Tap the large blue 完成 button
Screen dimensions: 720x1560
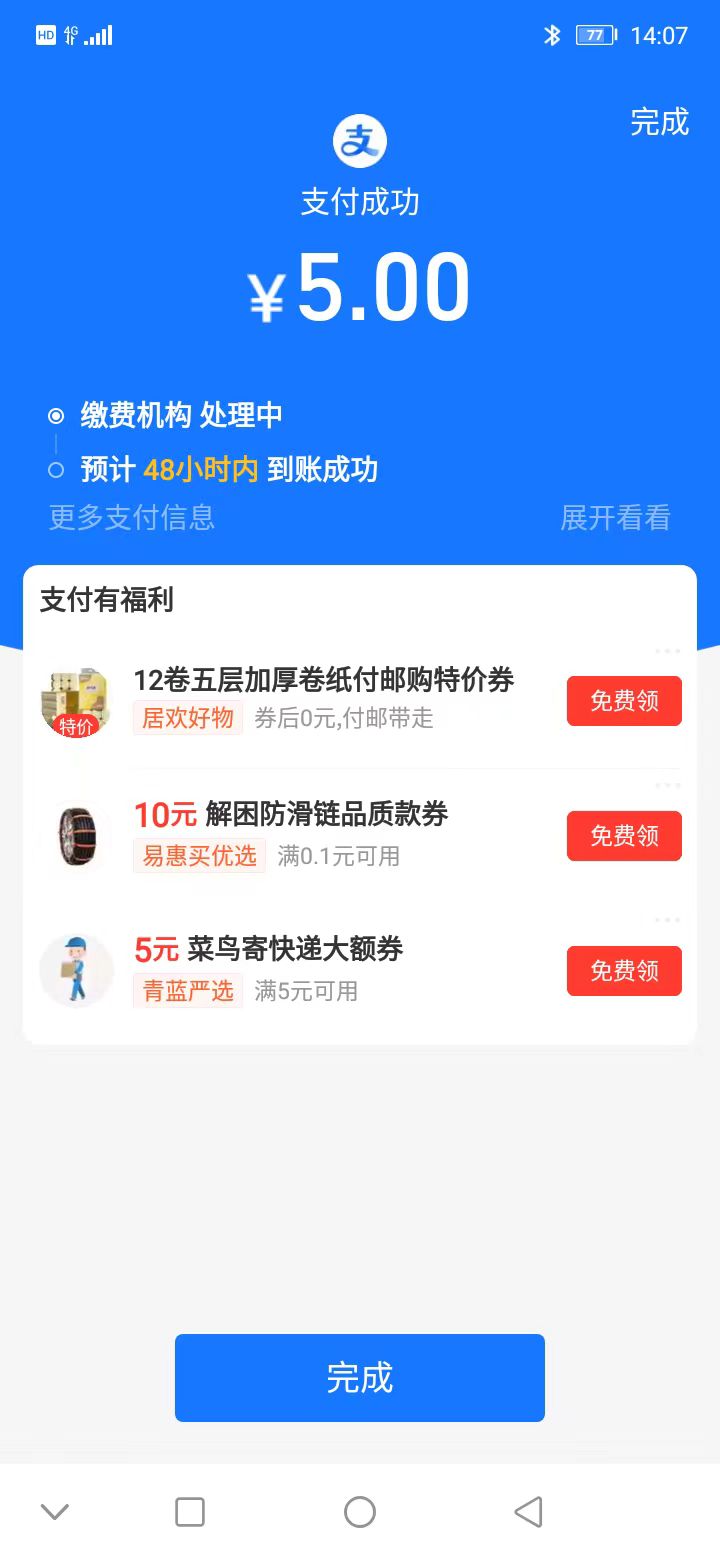click(360, 1377)
